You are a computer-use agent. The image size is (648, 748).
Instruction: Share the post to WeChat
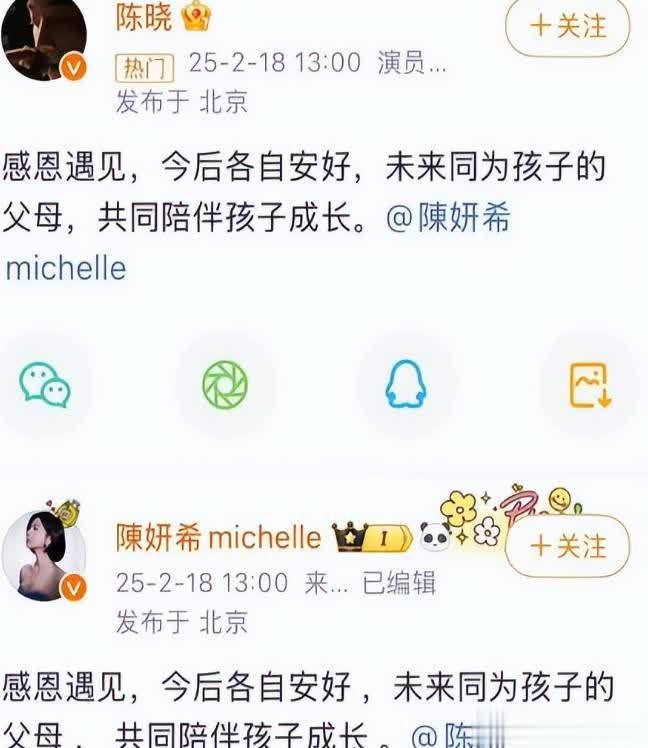[x=45, y=385]
